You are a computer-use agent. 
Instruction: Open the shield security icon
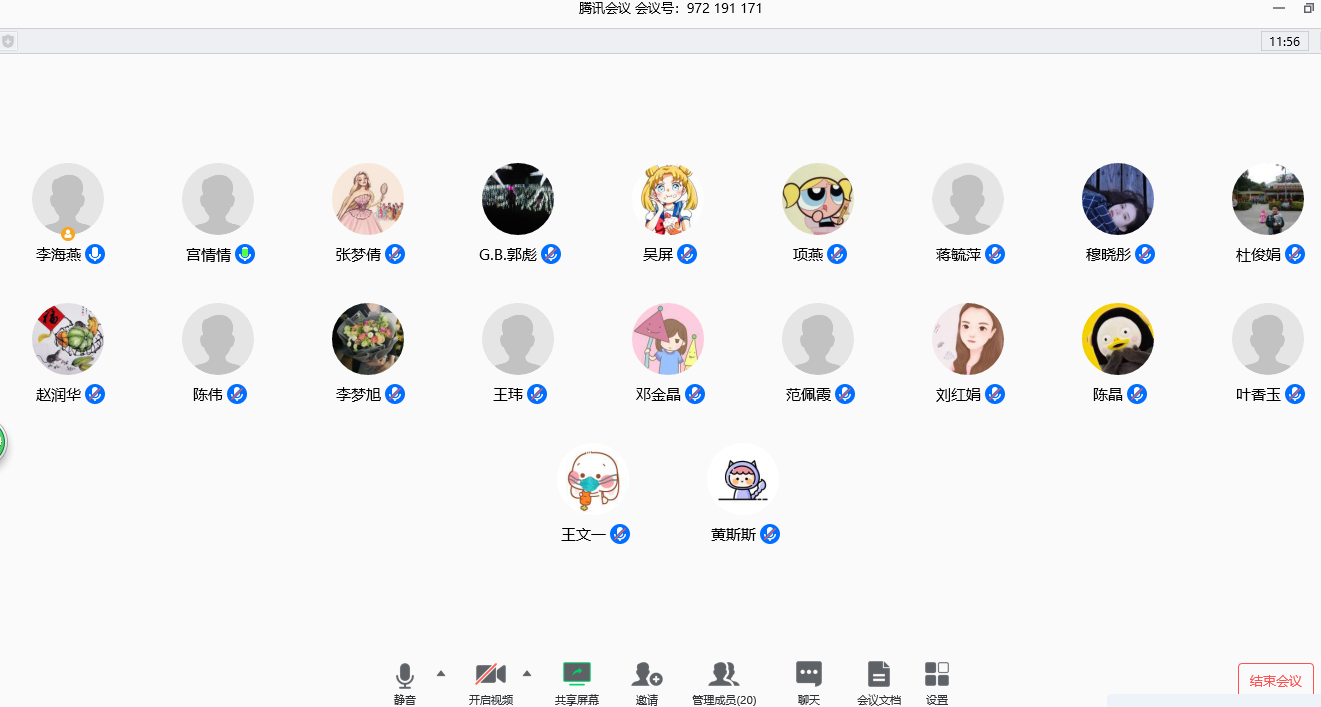click(x=9, y=41)
